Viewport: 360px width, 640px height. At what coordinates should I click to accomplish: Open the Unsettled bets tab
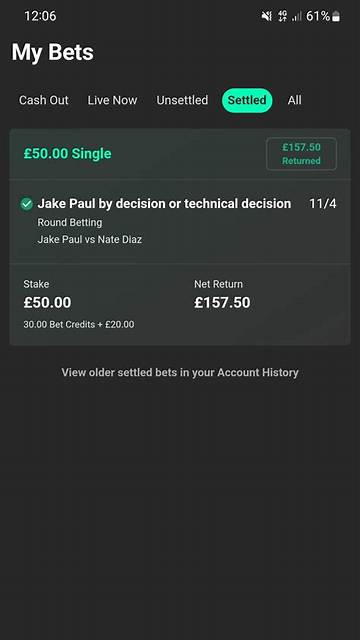(x=182, y=100)
